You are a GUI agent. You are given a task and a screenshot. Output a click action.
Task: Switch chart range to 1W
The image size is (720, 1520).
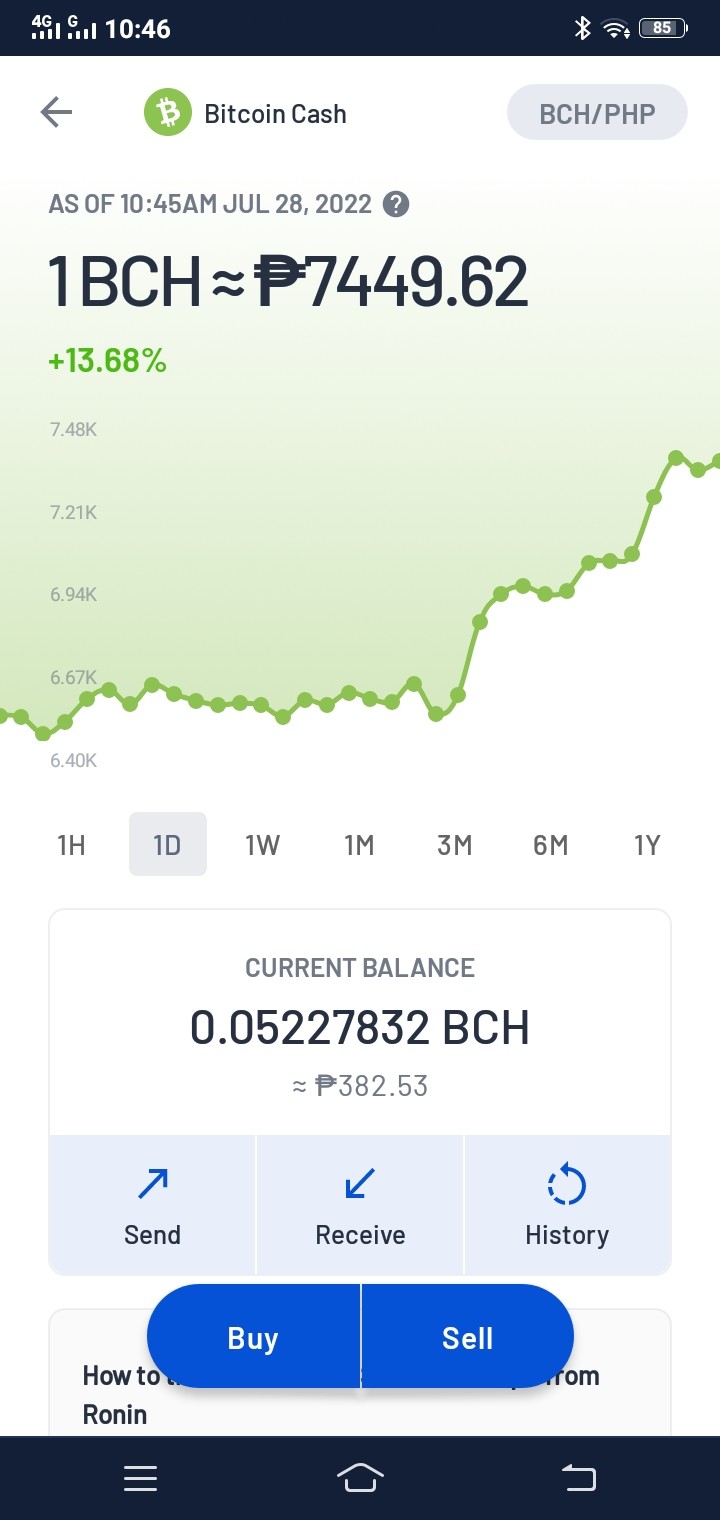coord(263,845)
